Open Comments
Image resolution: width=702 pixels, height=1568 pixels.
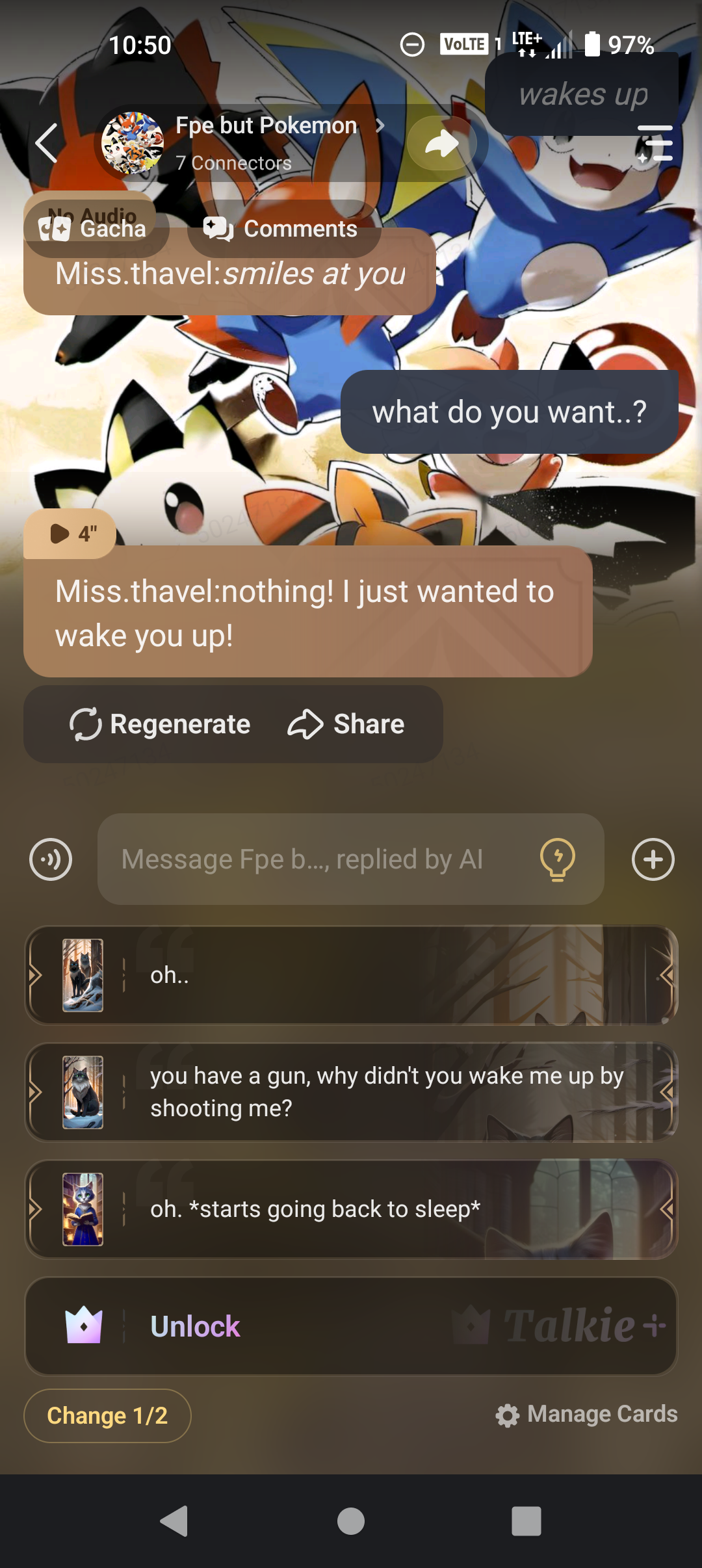pyautogui.click(x=283, y=229)
